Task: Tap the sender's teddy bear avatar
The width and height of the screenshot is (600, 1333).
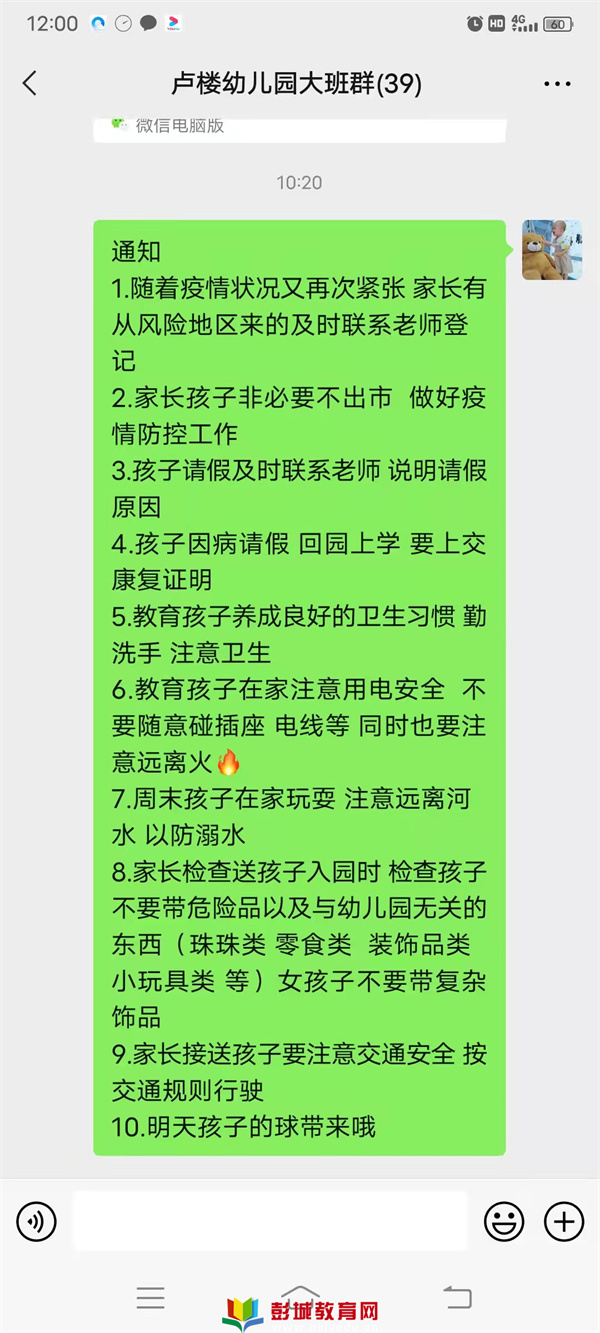Action: pos(551,250)
